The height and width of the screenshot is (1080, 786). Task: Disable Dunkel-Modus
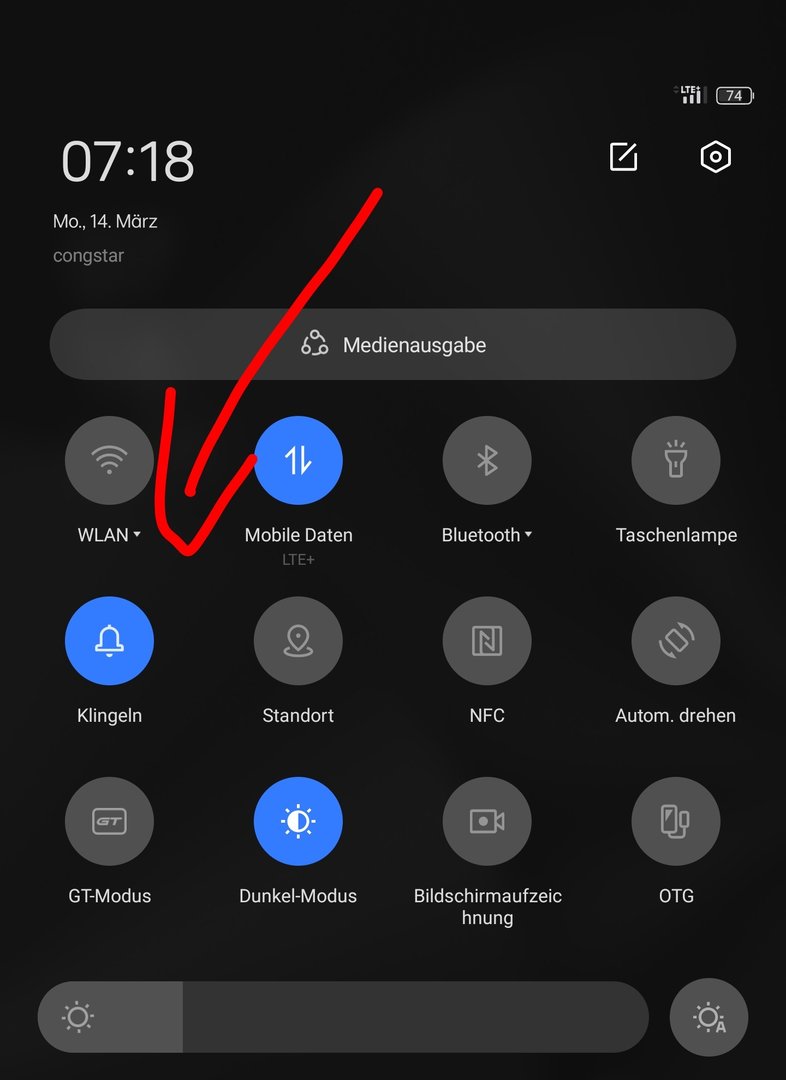pyautogui.click(x=298, y=821)
